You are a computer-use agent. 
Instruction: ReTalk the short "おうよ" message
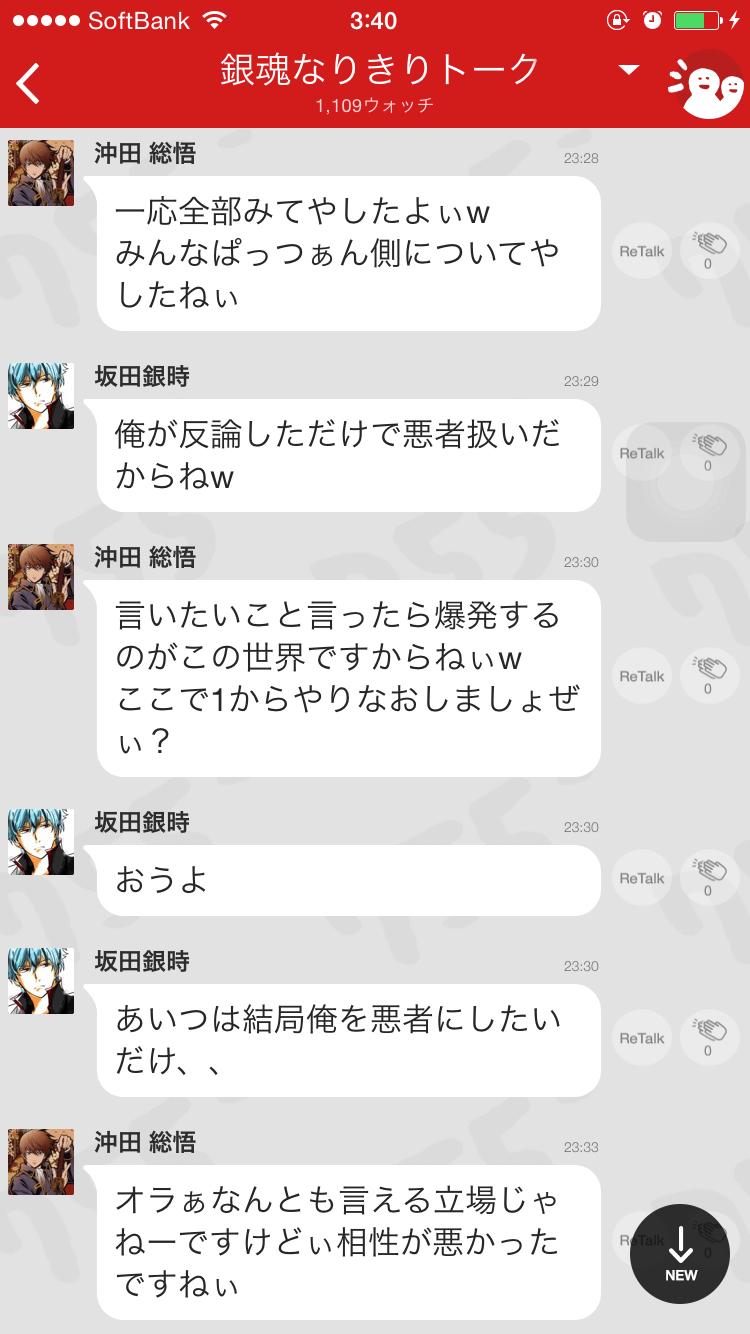(640, 878)
